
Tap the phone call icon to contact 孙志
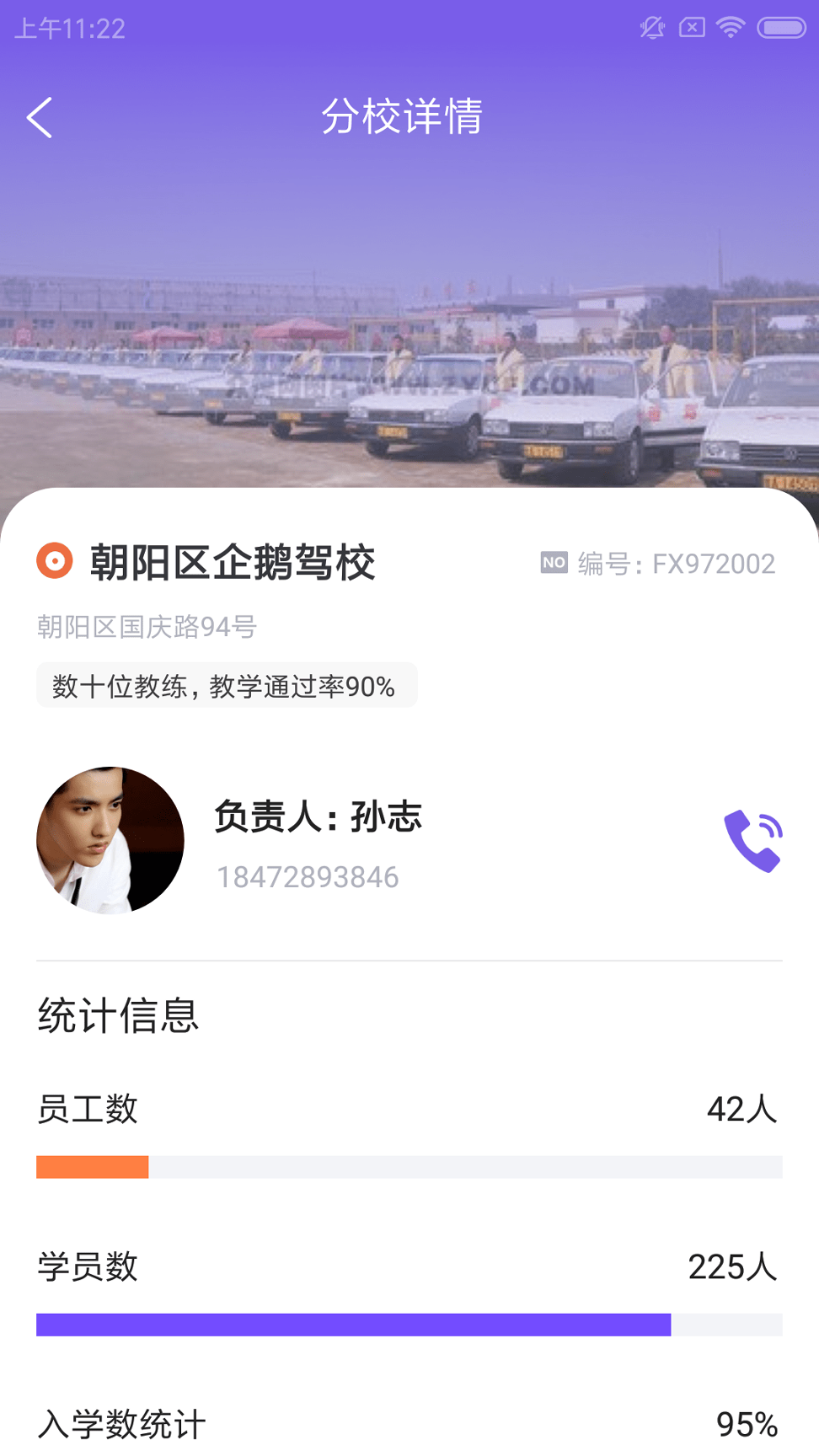coord(752,839)
